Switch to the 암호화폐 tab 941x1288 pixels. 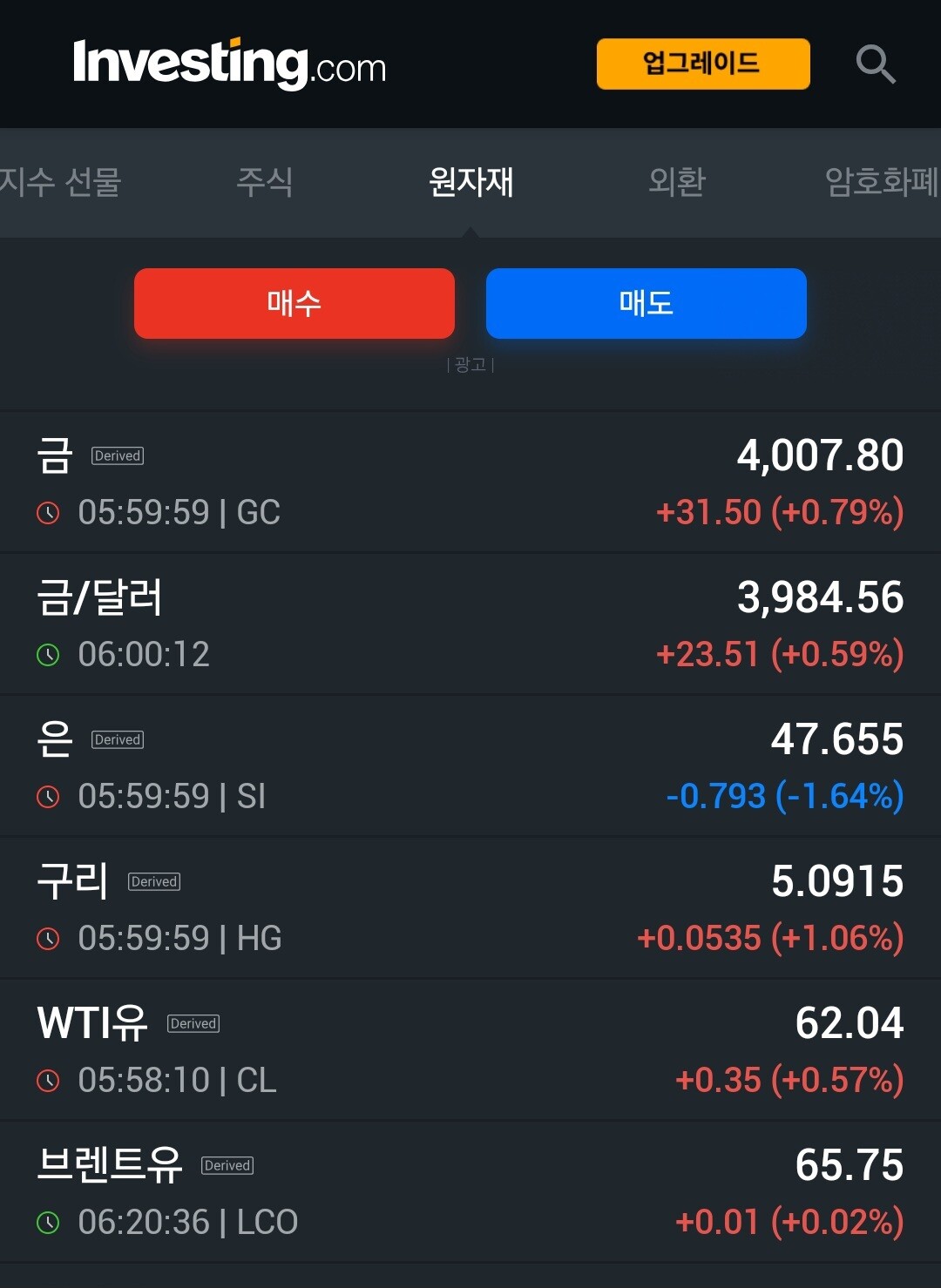(880, 182)
